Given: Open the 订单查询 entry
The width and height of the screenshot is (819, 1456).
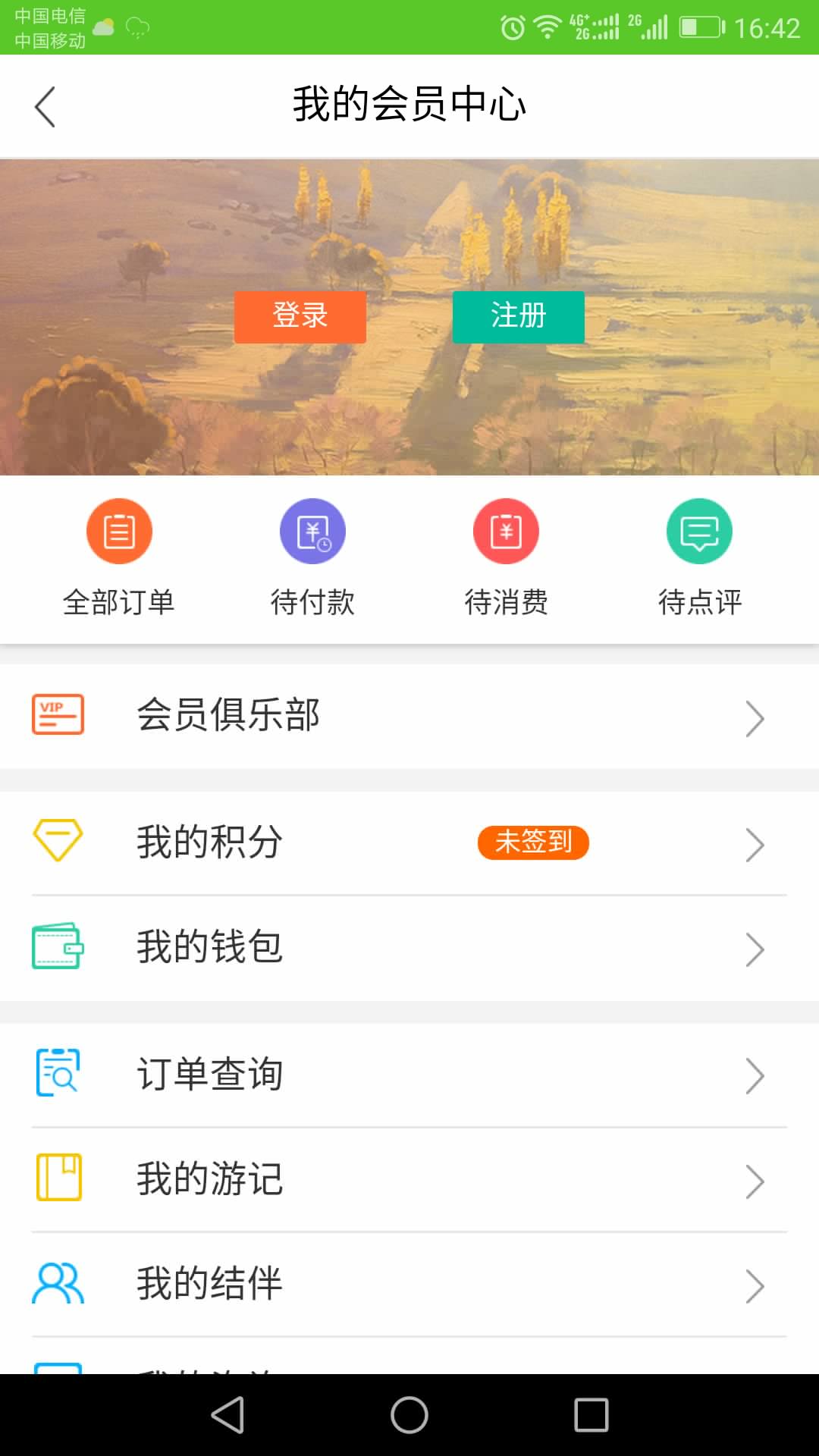Looking at the screenshot, I should click(209, 1072).
